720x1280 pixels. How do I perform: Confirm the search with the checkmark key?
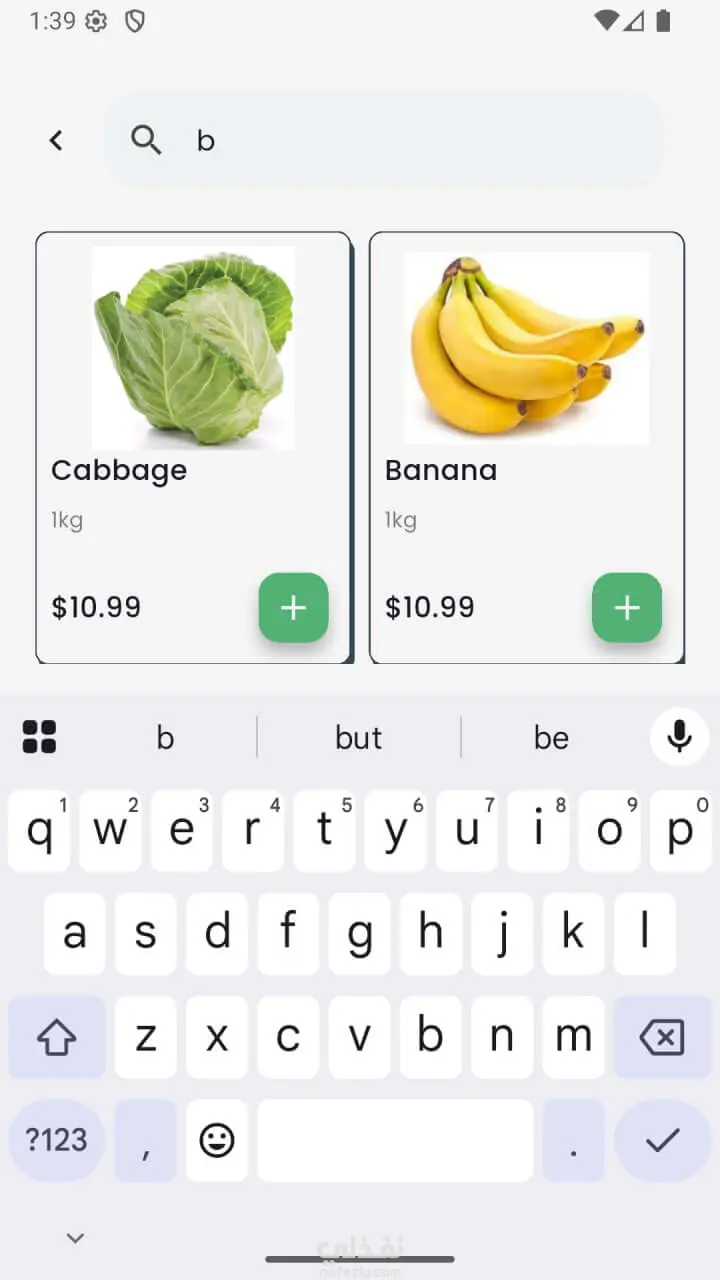pyautogui.click(x=662, y=1140)
